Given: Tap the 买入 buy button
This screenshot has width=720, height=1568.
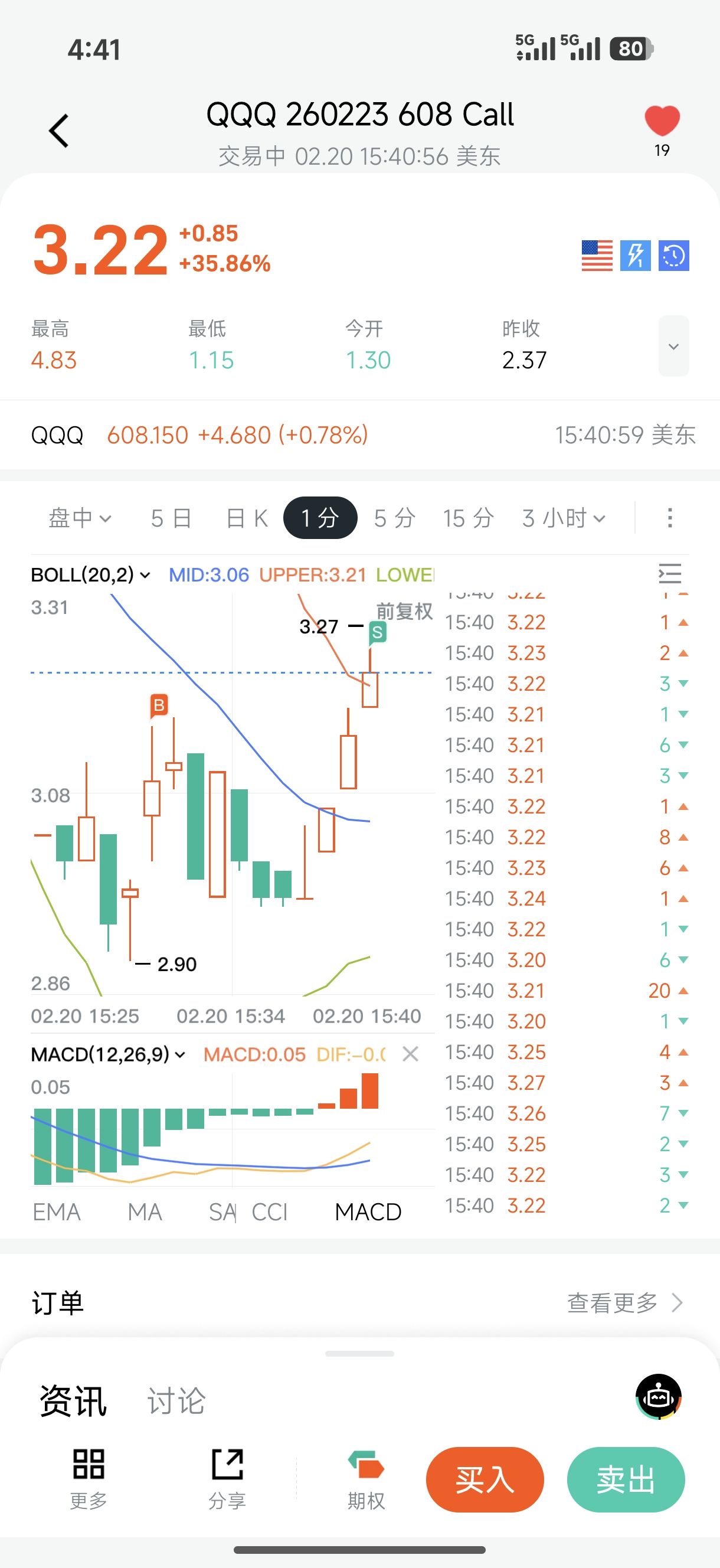Looking at the screenshot, I should 485,1479.
